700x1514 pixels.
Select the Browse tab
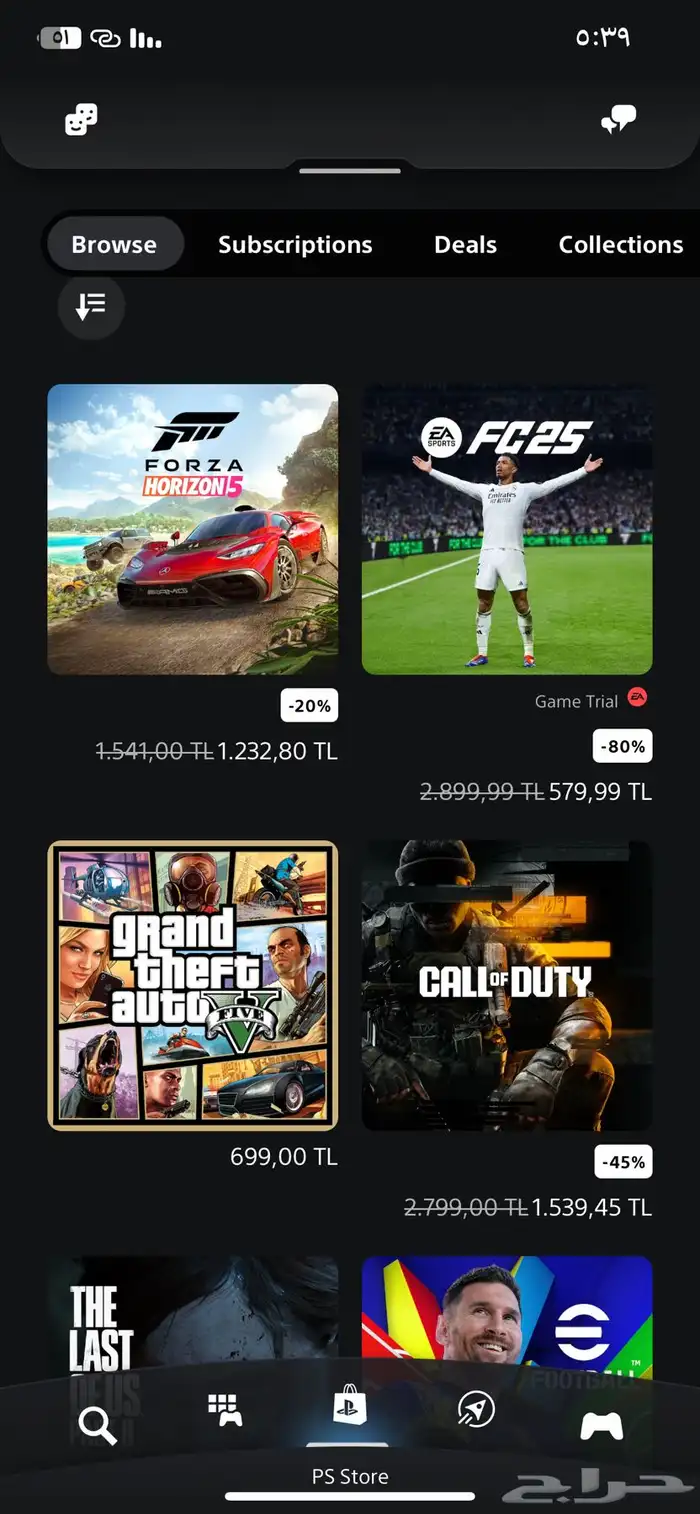pos(114,245)
